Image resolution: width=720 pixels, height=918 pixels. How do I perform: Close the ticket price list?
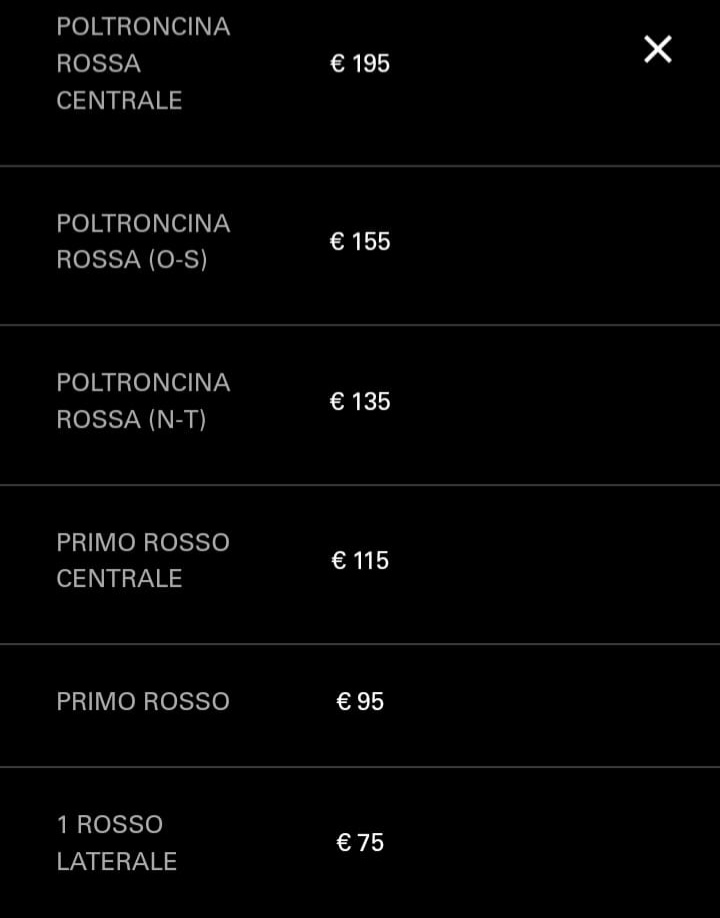pos(657,49)
